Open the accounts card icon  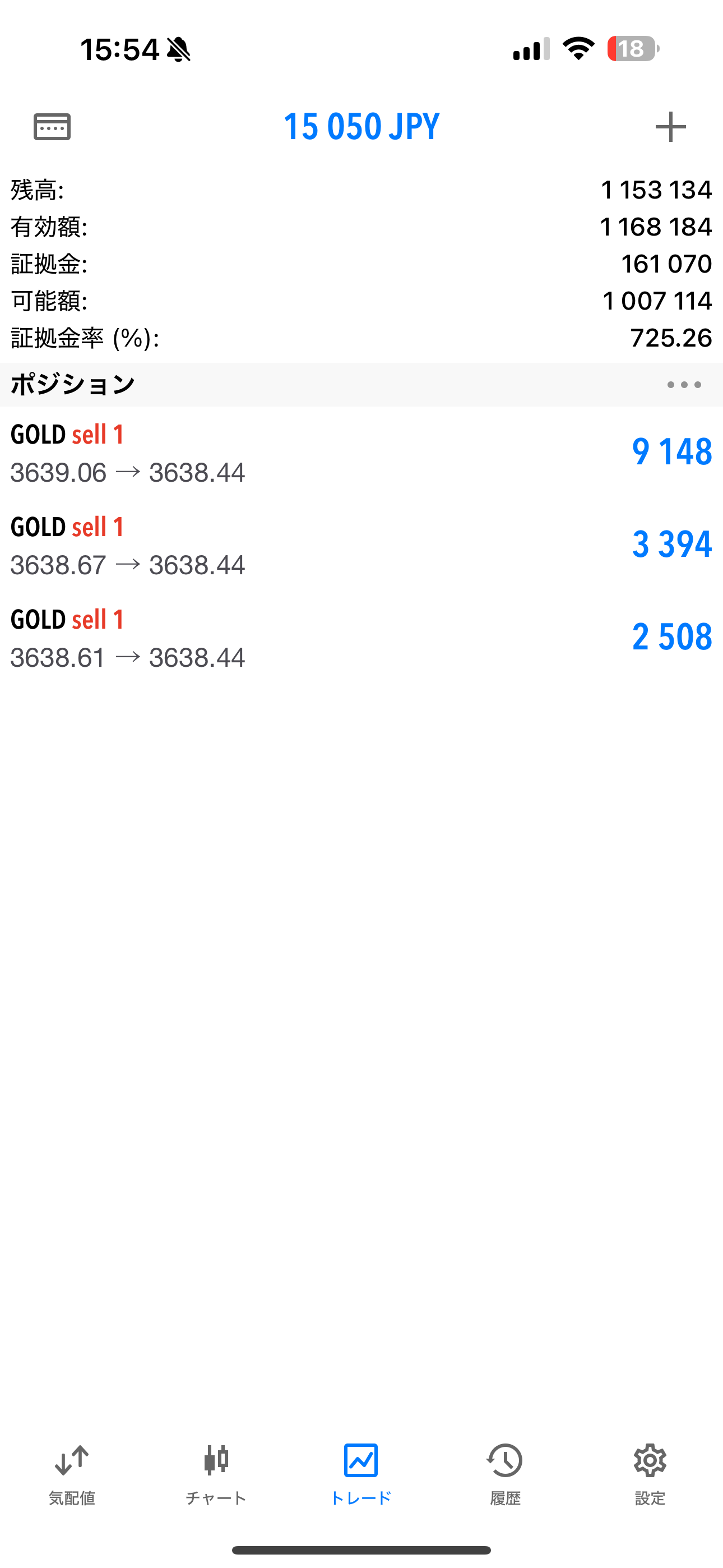click(52, 127)
